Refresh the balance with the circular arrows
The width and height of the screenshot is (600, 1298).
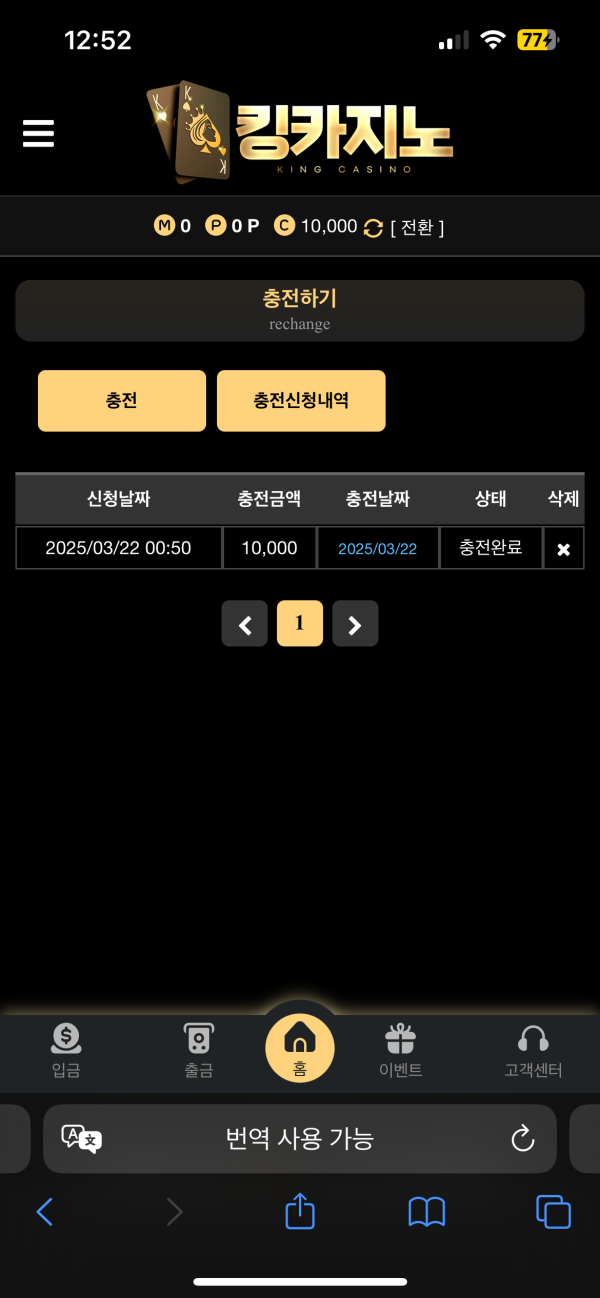(x=373, y=228)
